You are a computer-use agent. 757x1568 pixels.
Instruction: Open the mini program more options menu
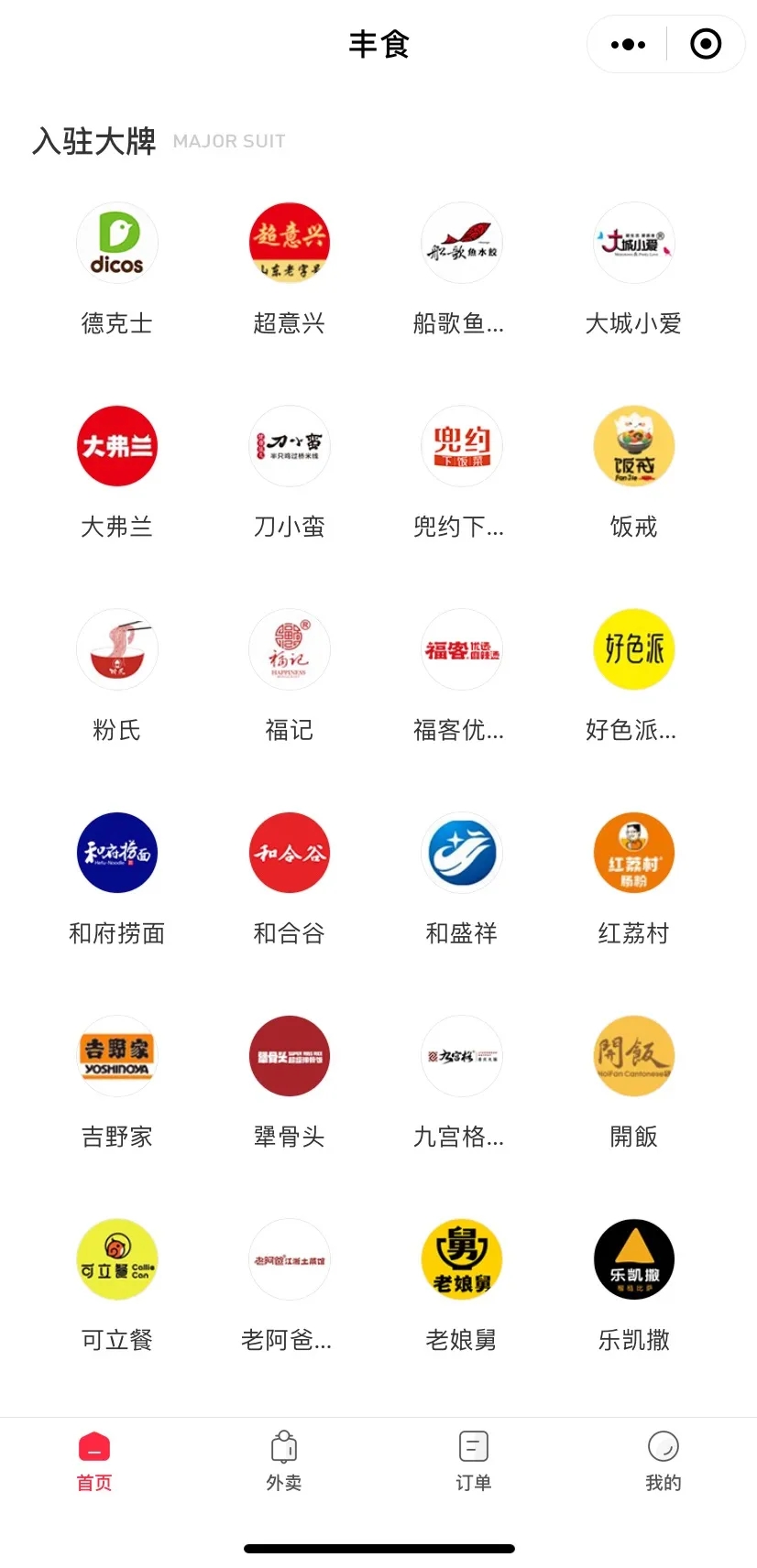[628, 44]
